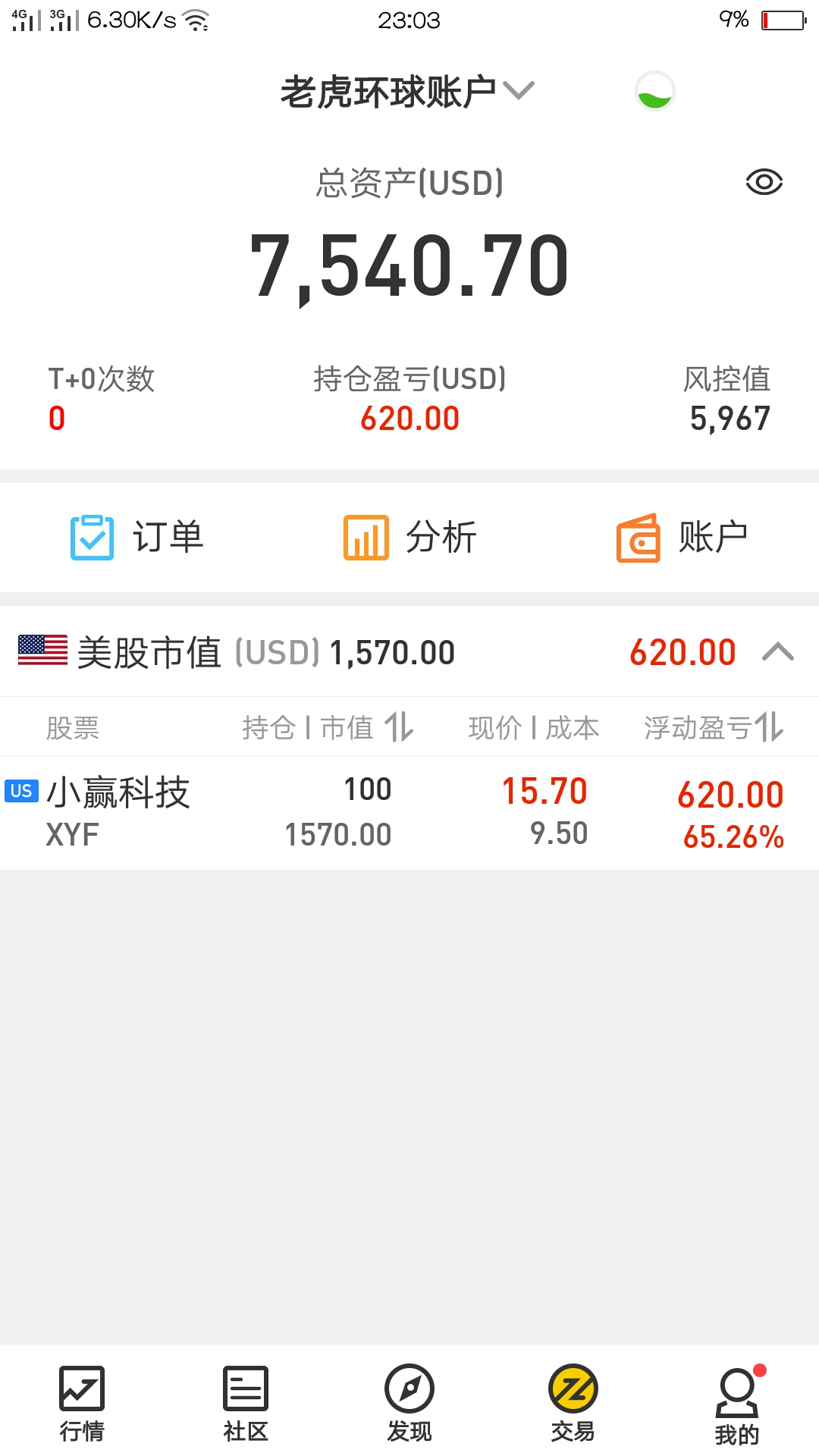Tap the green status circle icon
Image resolution: width=819 pixels, height=1456 pixels.
click(654, 91)
